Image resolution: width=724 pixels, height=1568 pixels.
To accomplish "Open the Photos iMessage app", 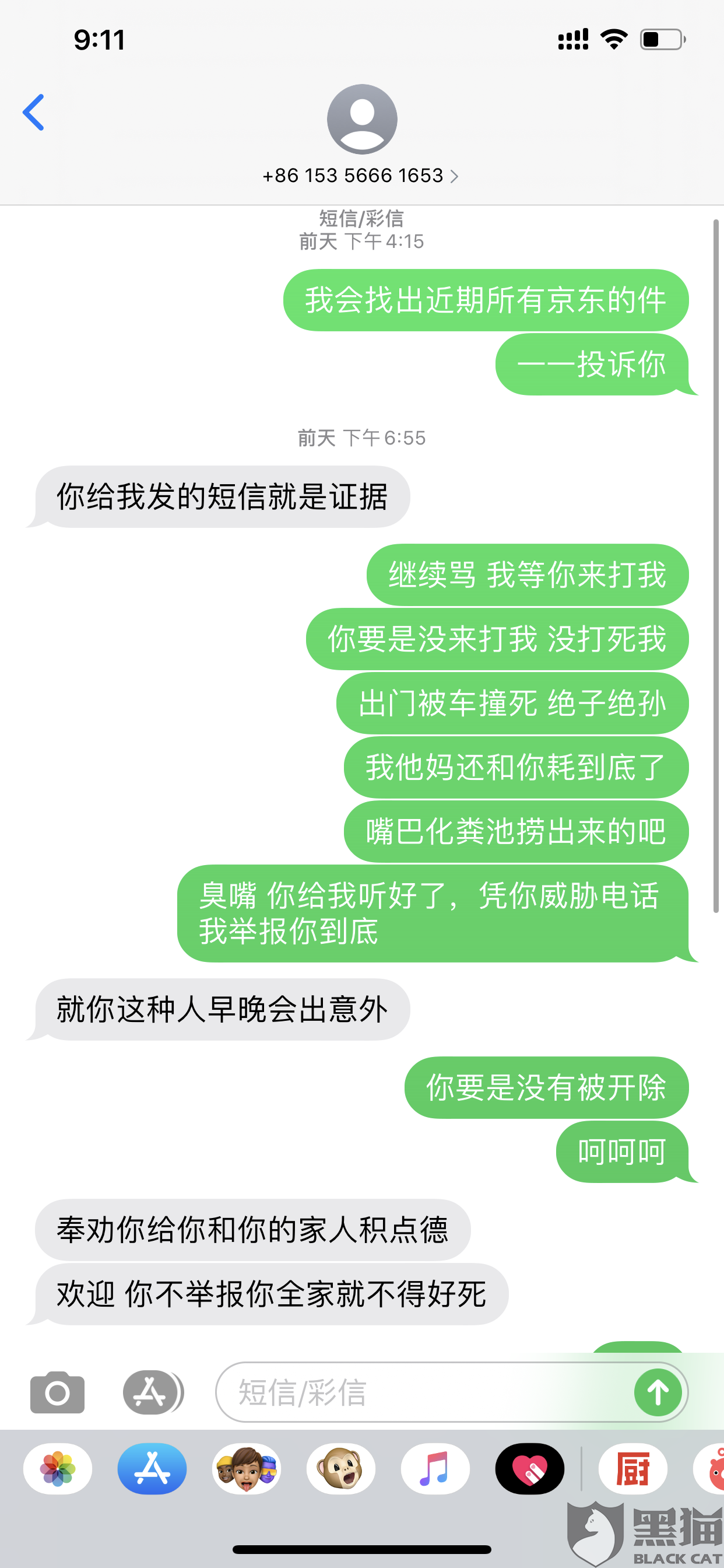I will click(58, 1469).
